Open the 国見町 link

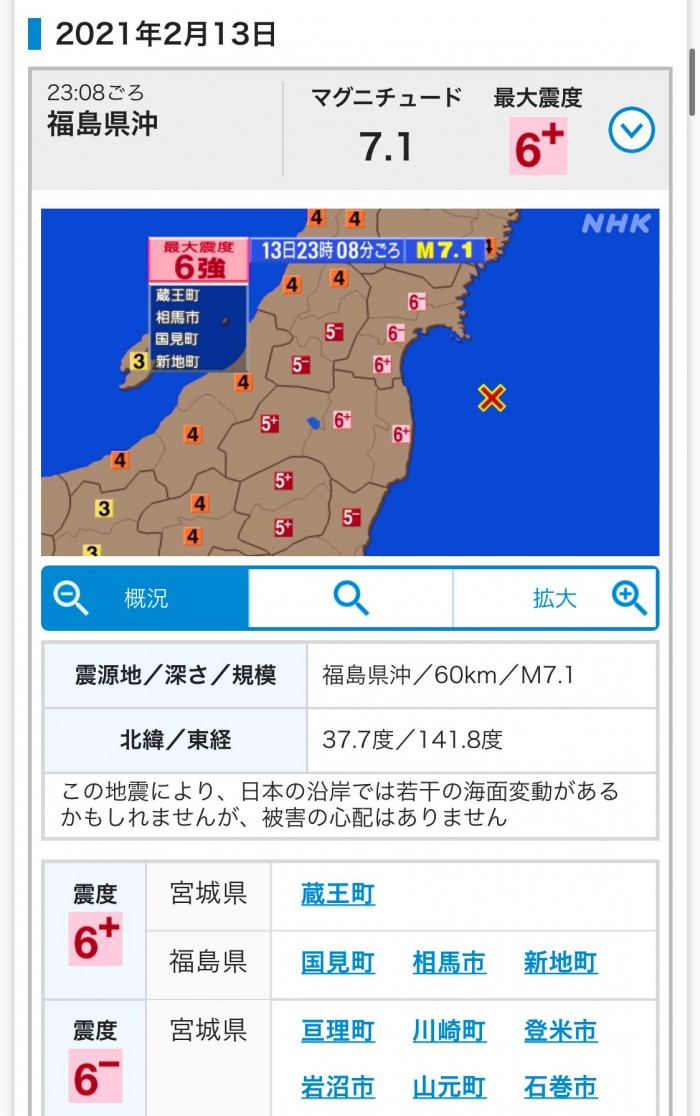(338, 962)
